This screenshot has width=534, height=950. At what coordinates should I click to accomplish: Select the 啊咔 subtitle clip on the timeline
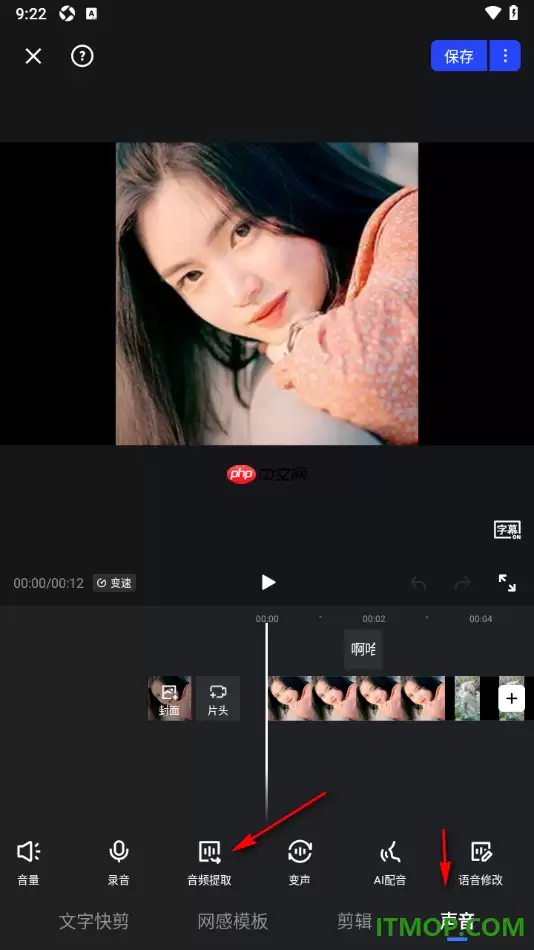coord(363,649)
